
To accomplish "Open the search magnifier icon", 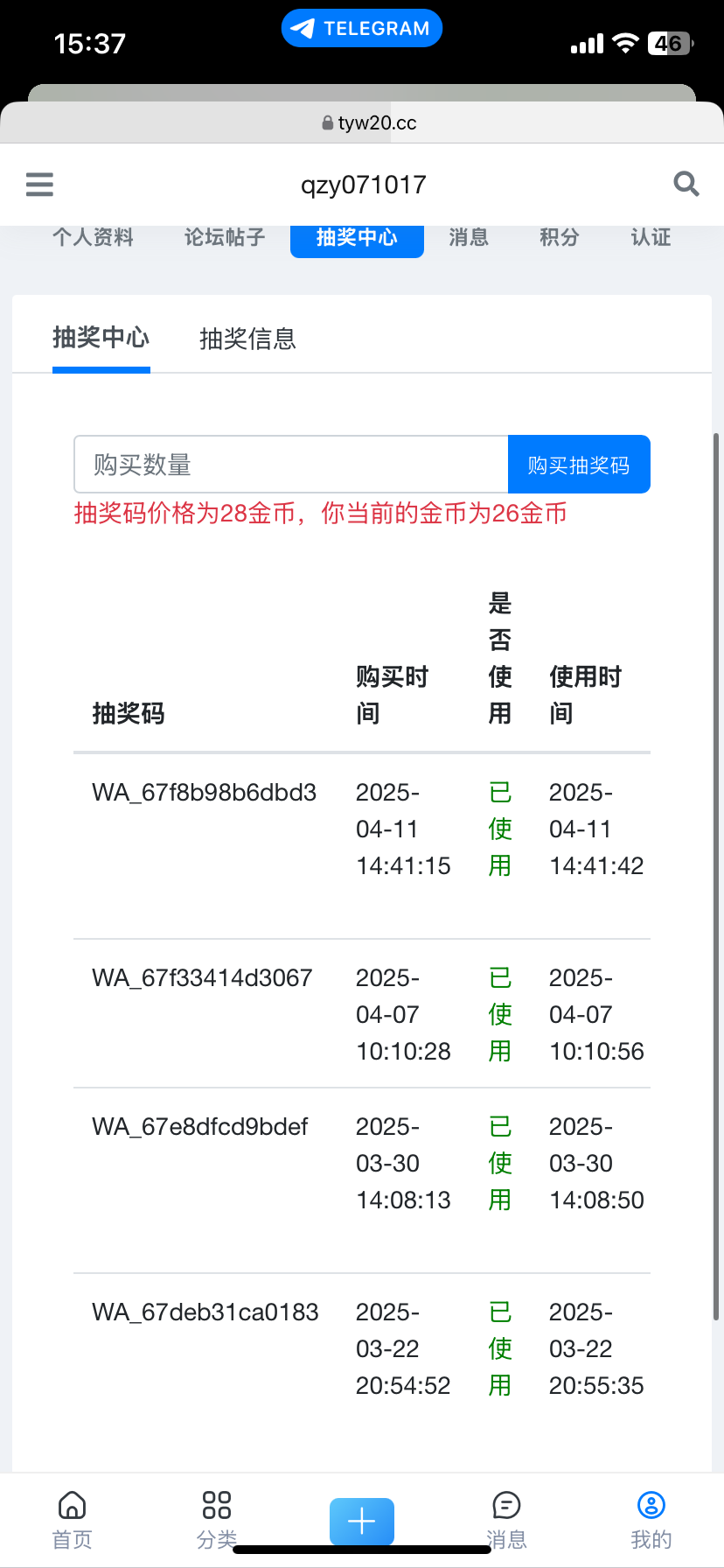I will click(x=686, y=184).
